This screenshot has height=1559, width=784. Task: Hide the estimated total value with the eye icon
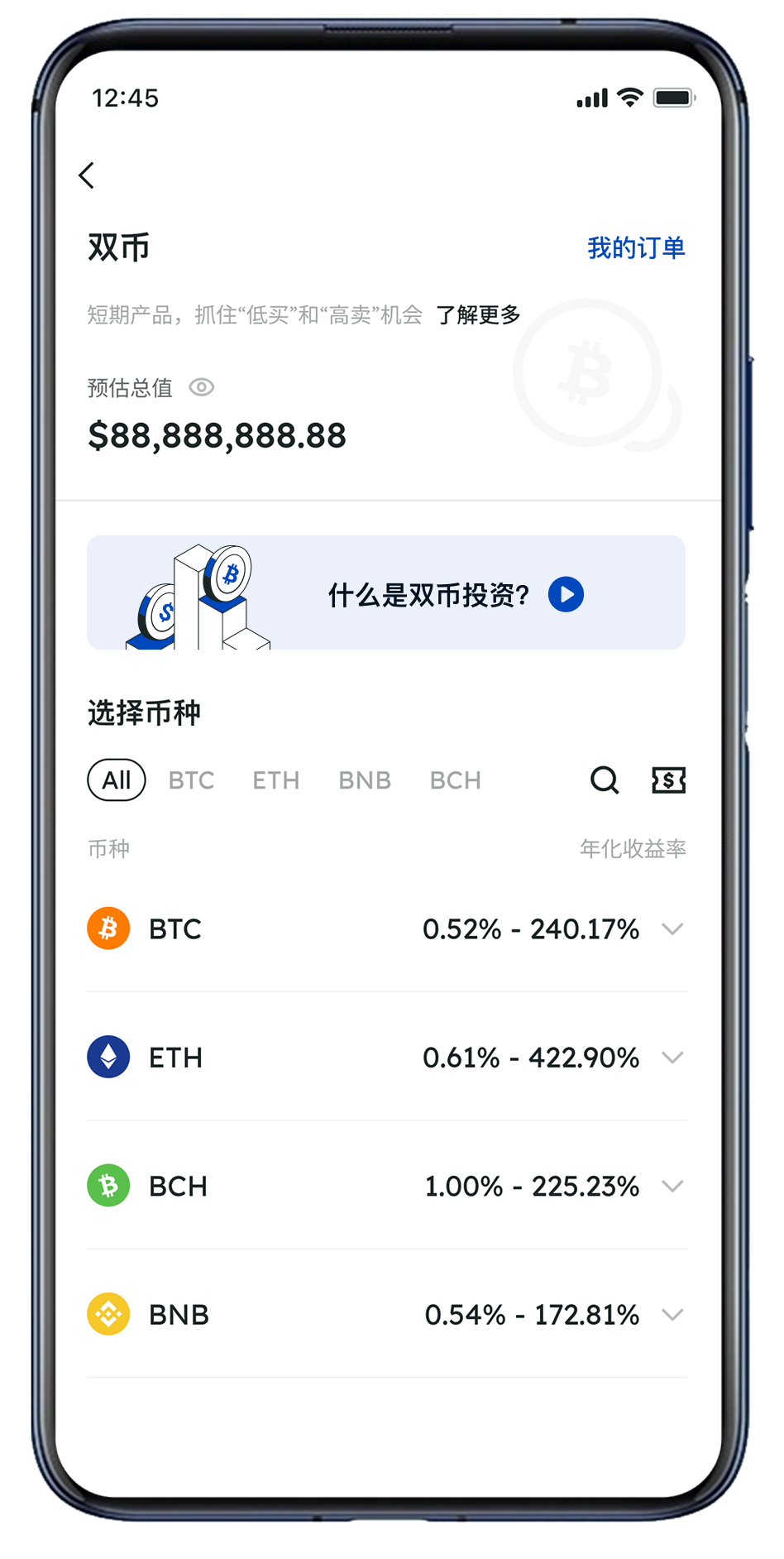pos(202,387)
